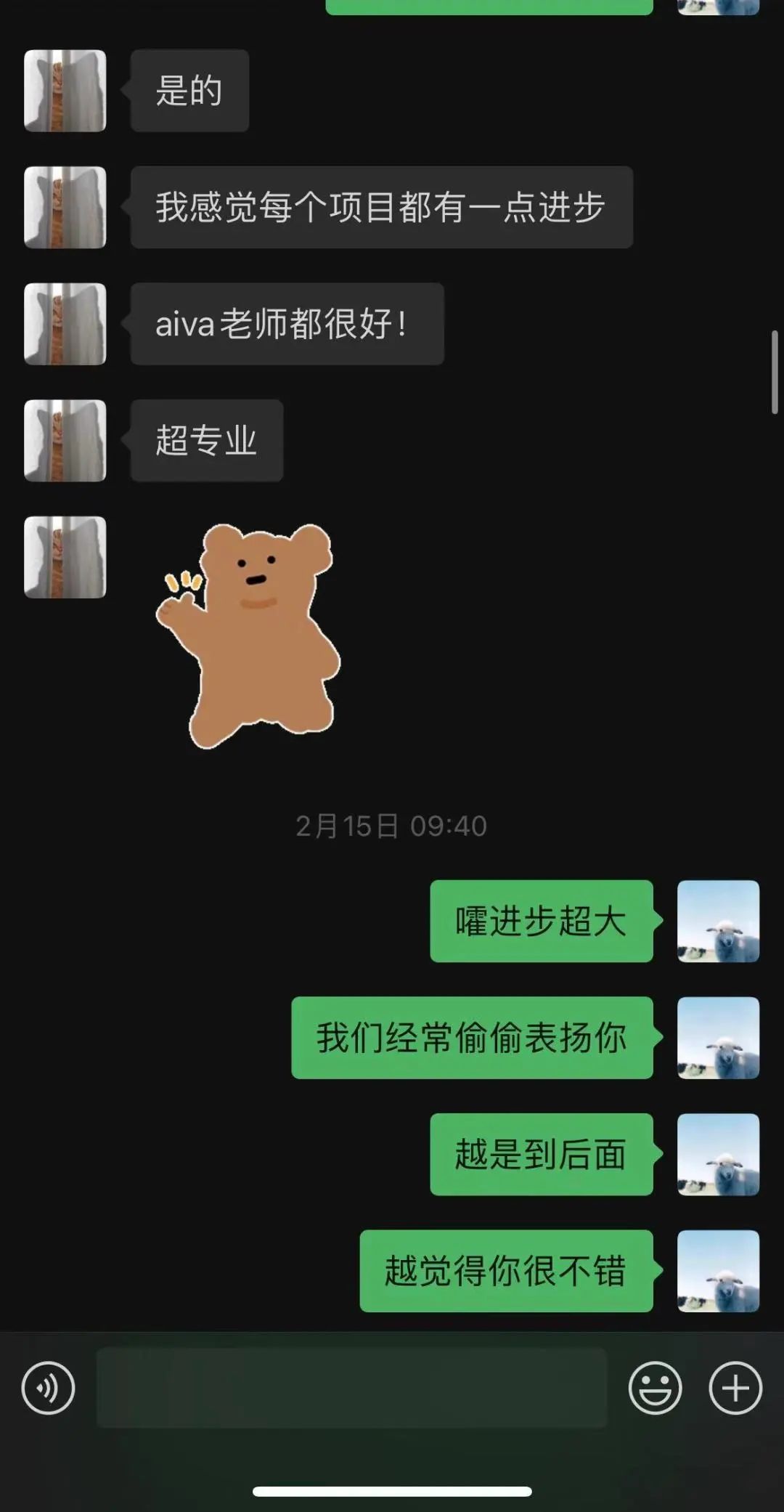Tap the bubble 我感觉每个项目都有一点进步
Screen dimensions: 784x1512
point(381,207)
